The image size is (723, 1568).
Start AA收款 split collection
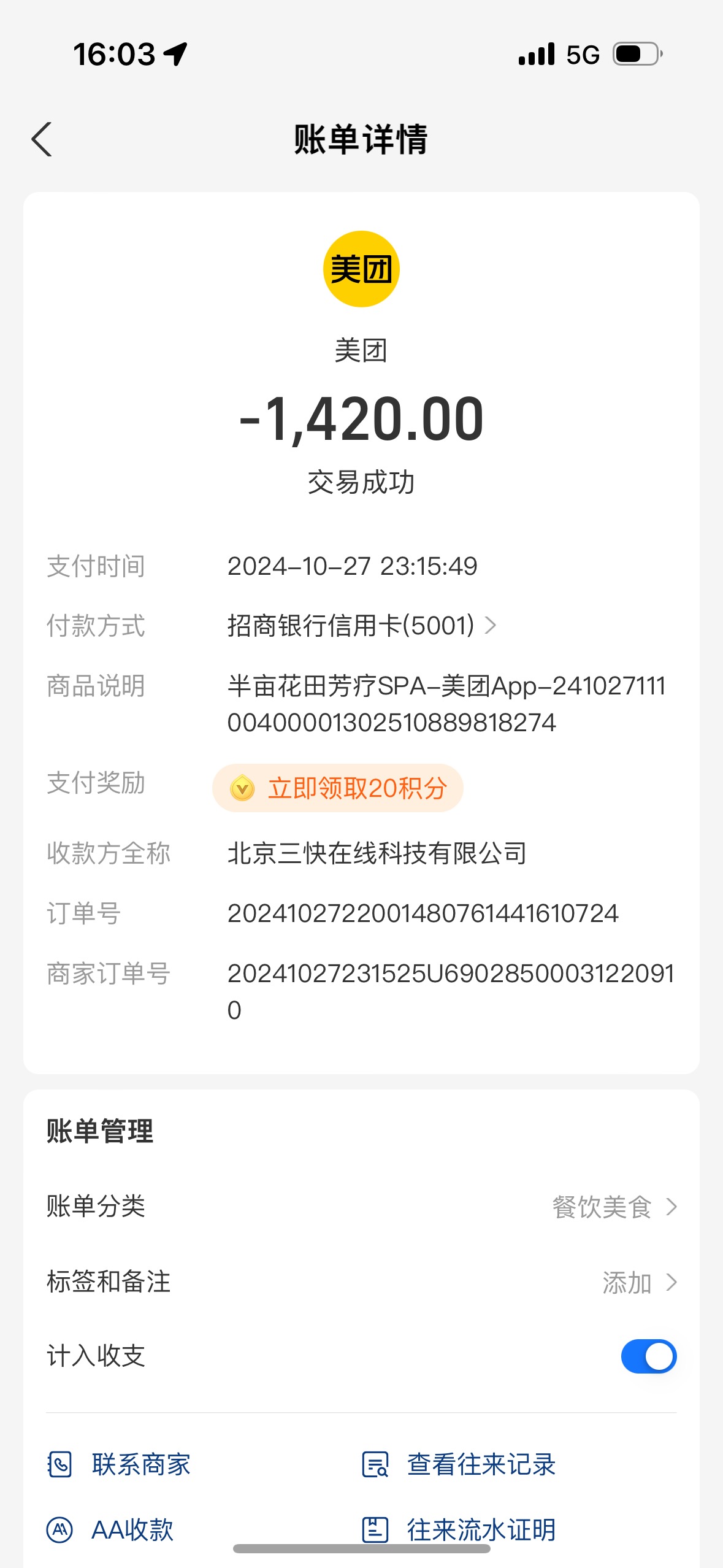[110, 1529]
